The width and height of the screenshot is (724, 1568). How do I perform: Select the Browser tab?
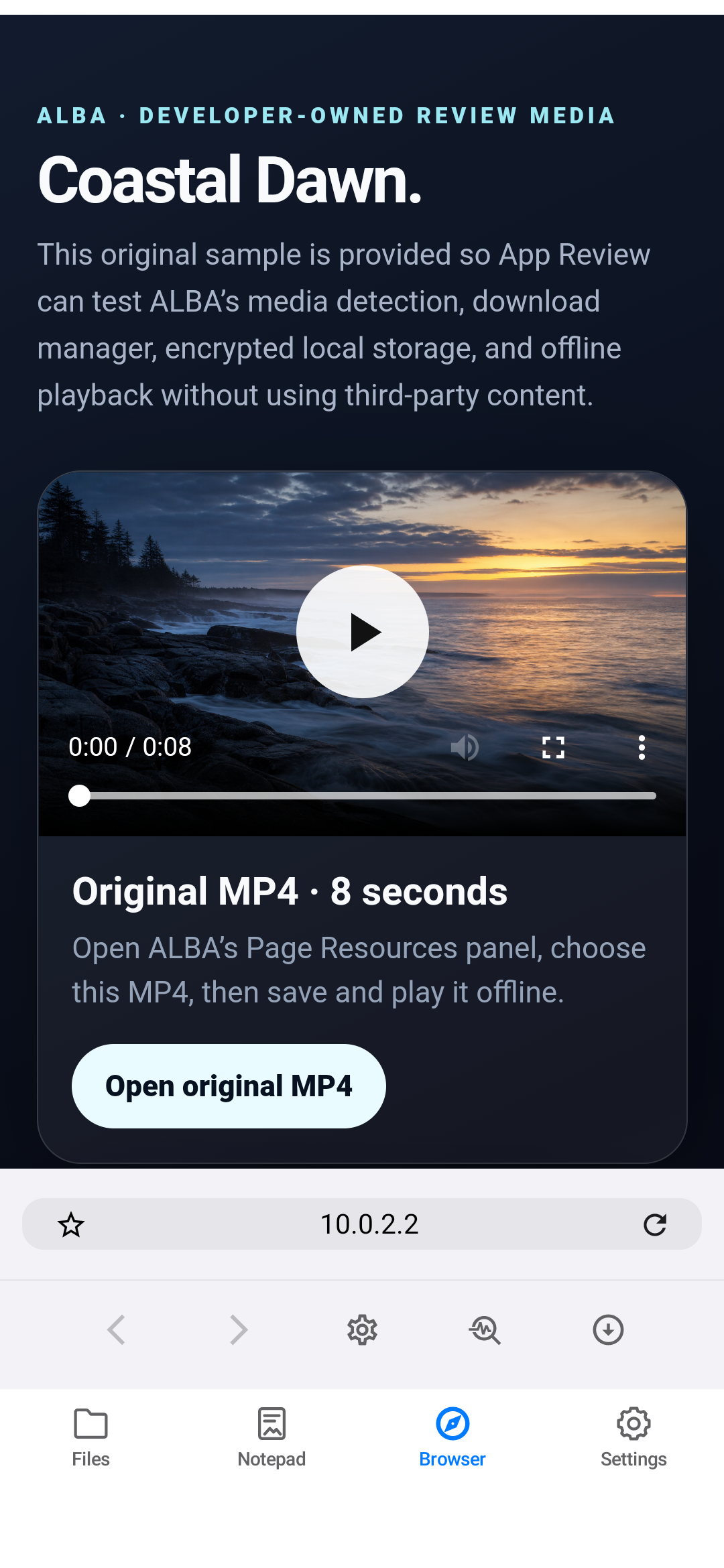click(452, 1437)
